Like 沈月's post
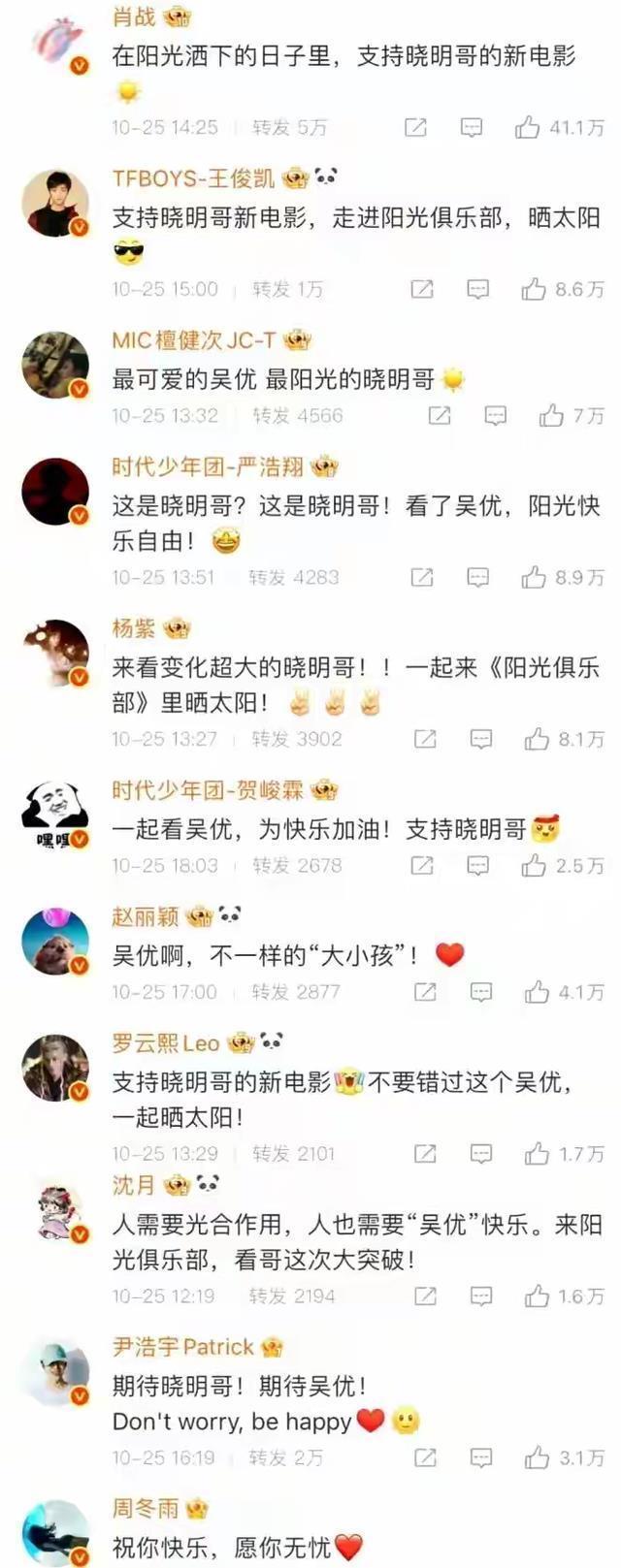Viewport: 621px width, 1568px height. 537,1296
